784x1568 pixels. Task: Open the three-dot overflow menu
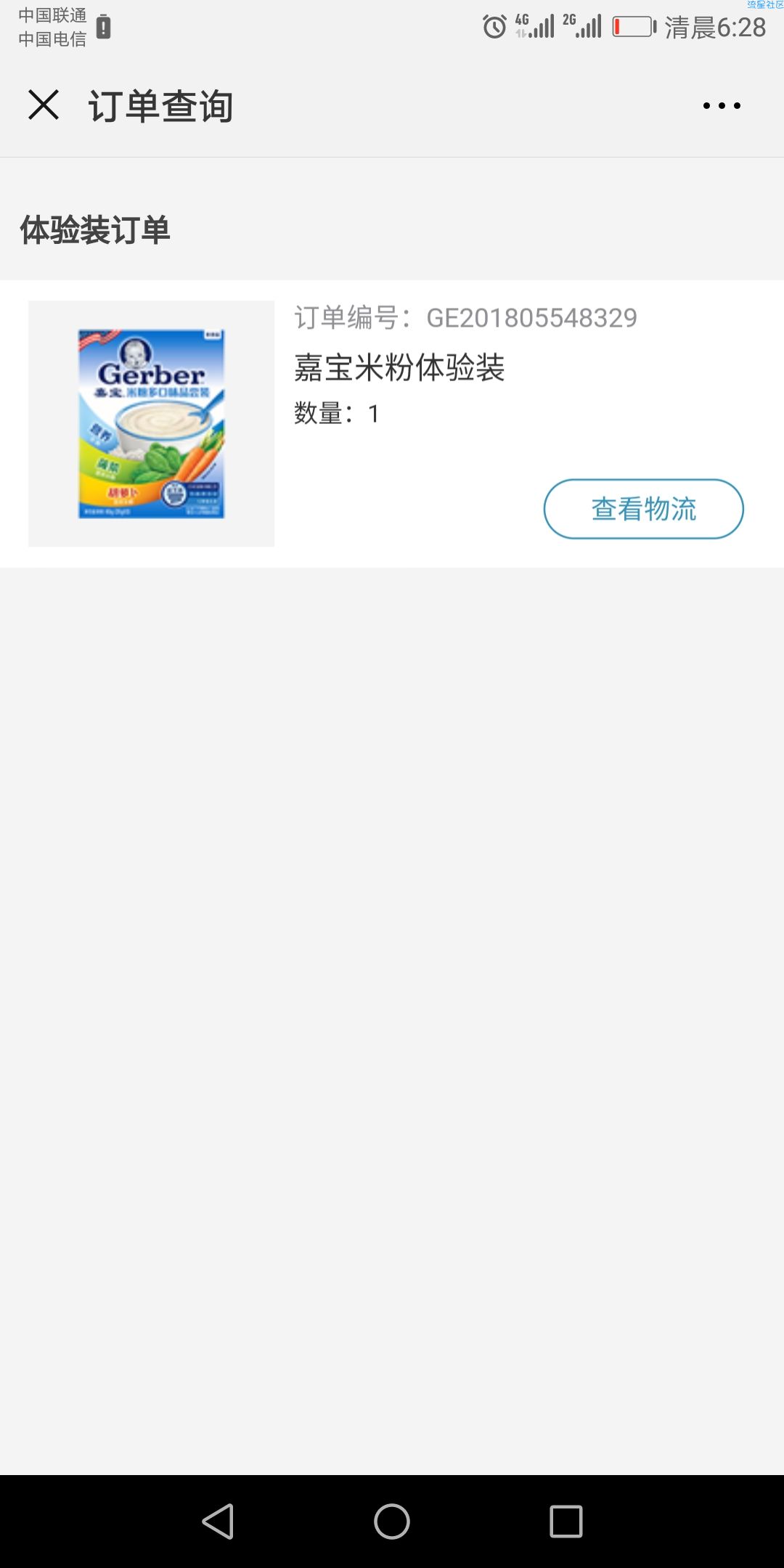pyautogui.click(x=722, y=106)
